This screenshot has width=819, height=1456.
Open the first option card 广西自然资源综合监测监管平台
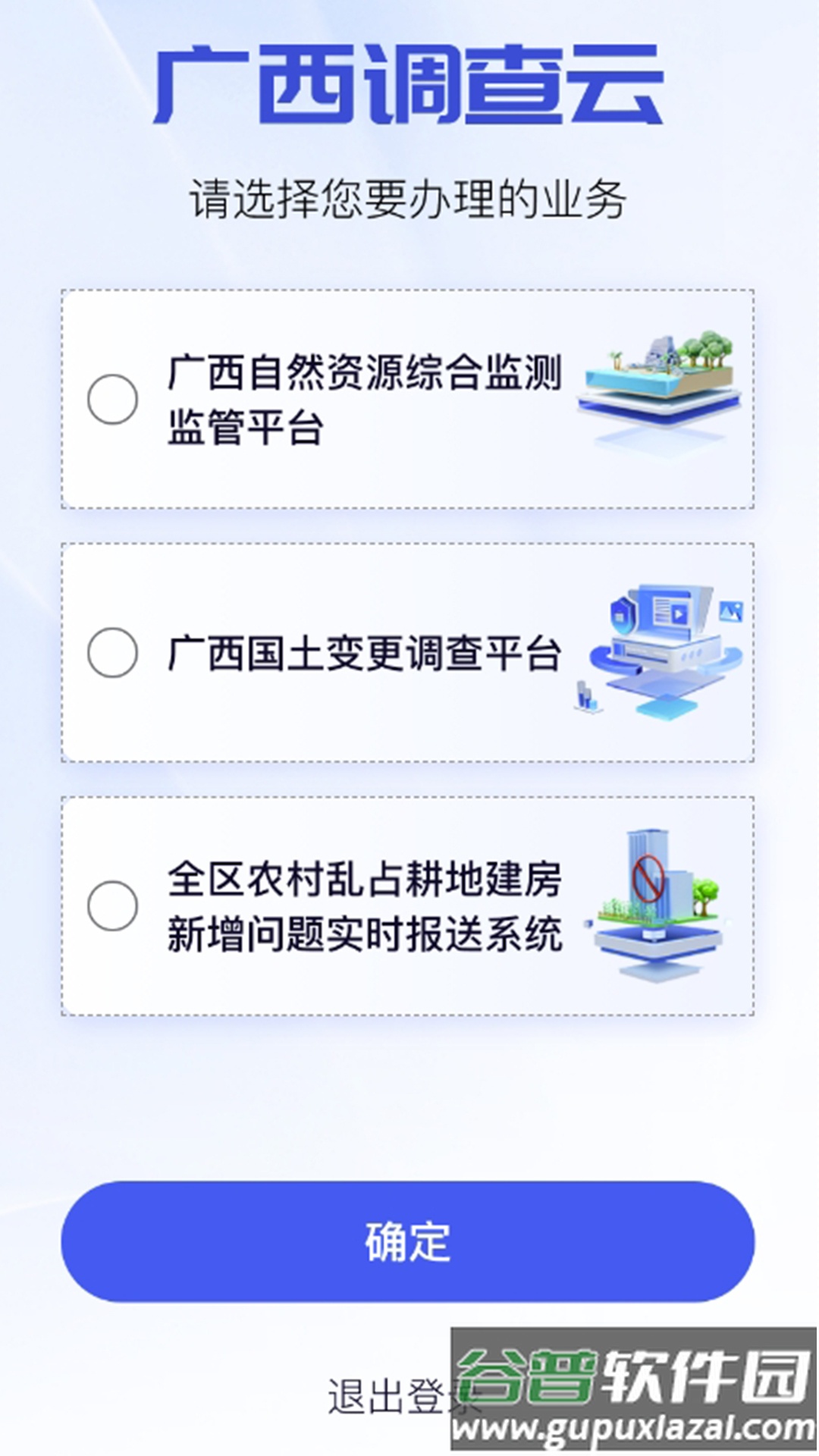pos(364,398)
